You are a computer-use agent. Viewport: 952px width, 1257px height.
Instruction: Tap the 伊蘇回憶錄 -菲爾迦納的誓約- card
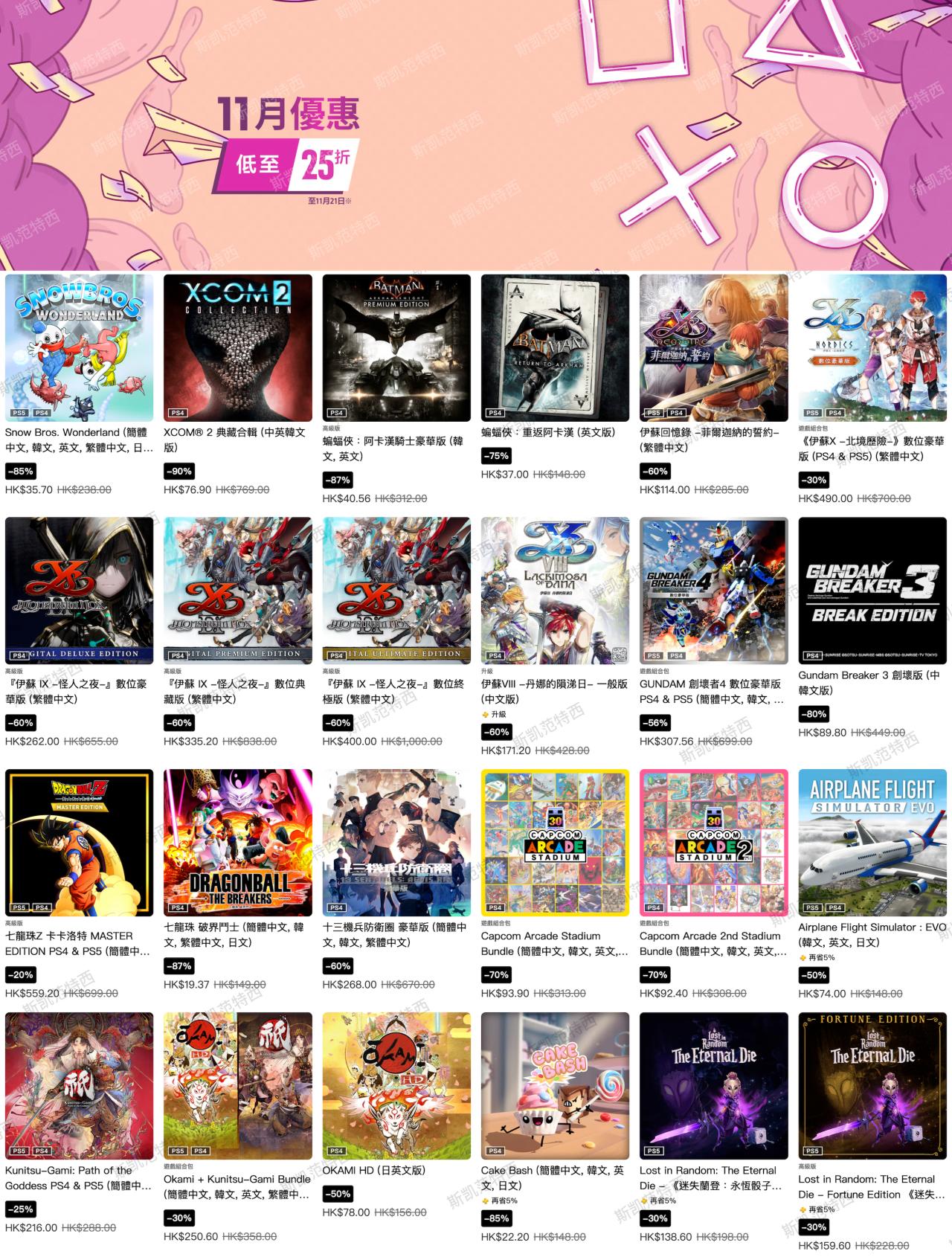tap(713, 347)
